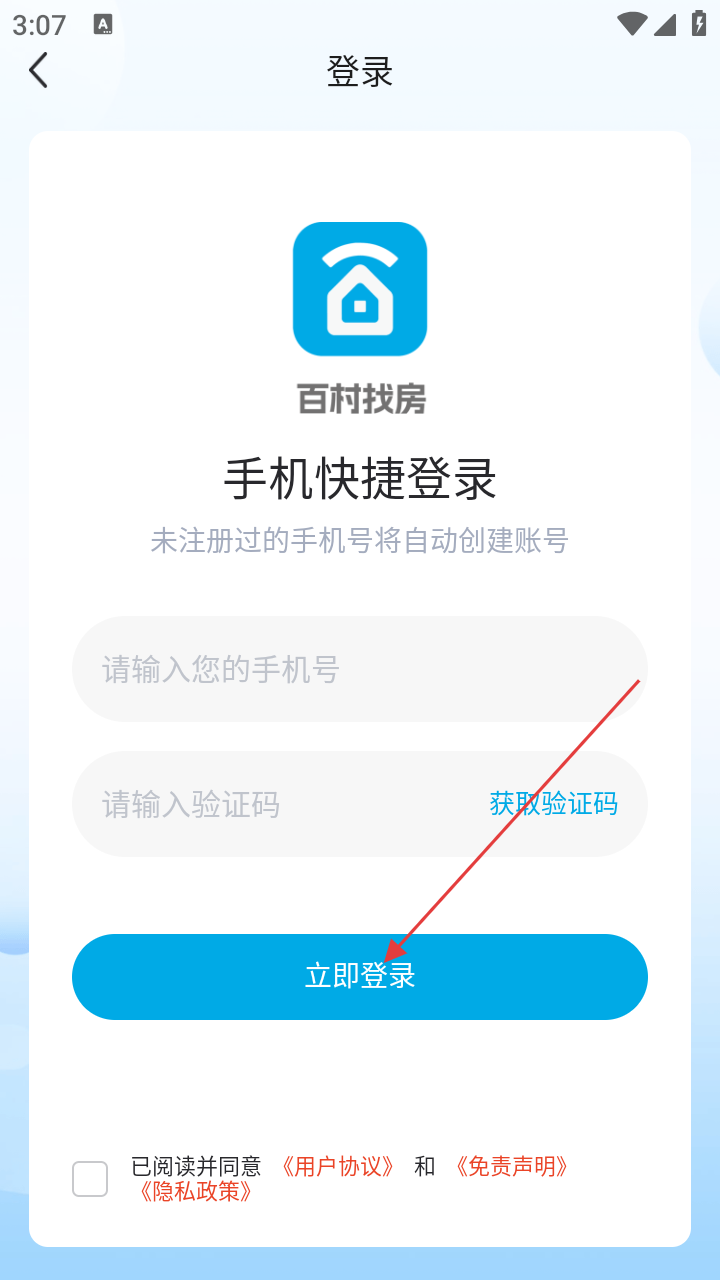The image size is (720, 1280).
Task: Request code via 获取验证码
Action: pyautogui.click(x=553, y=803)
